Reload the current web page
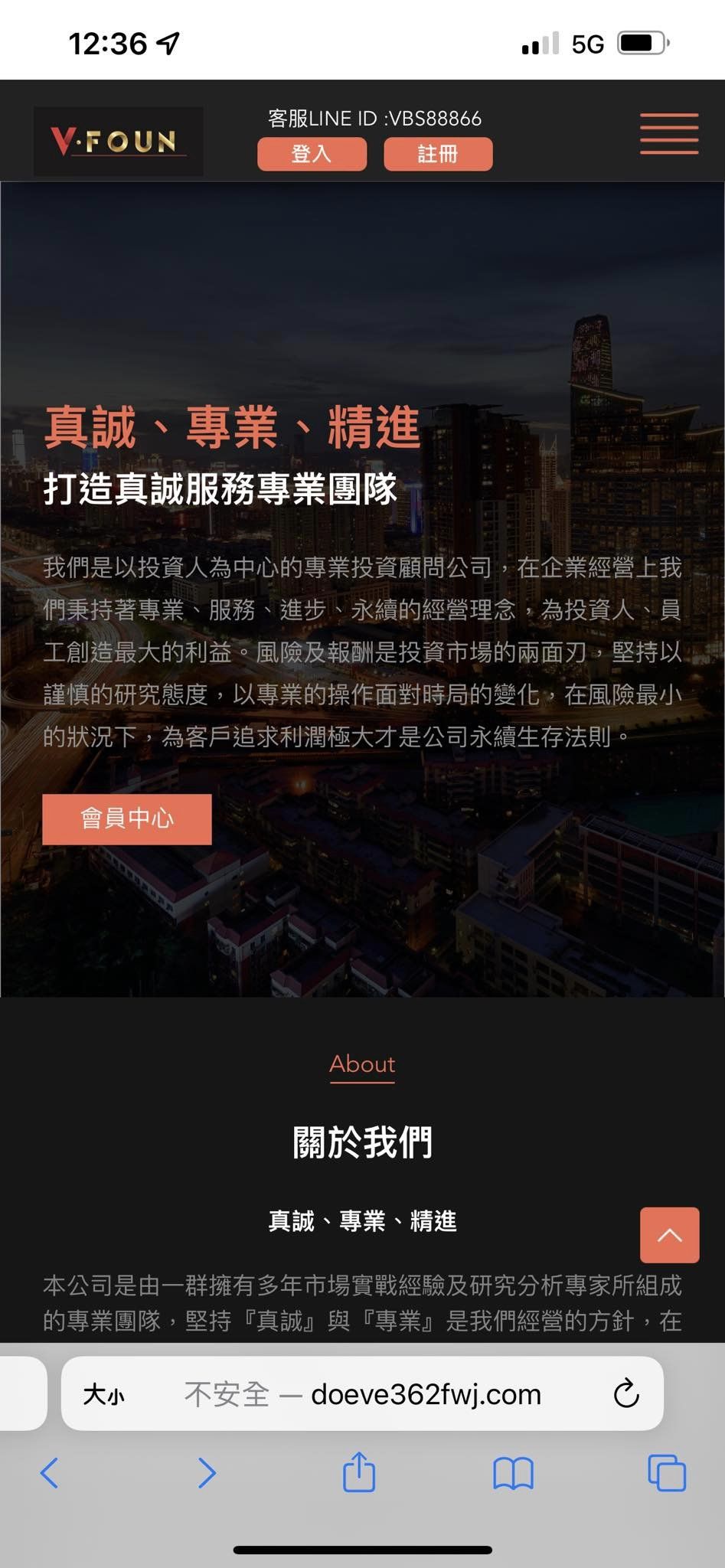 (625, 1393)
